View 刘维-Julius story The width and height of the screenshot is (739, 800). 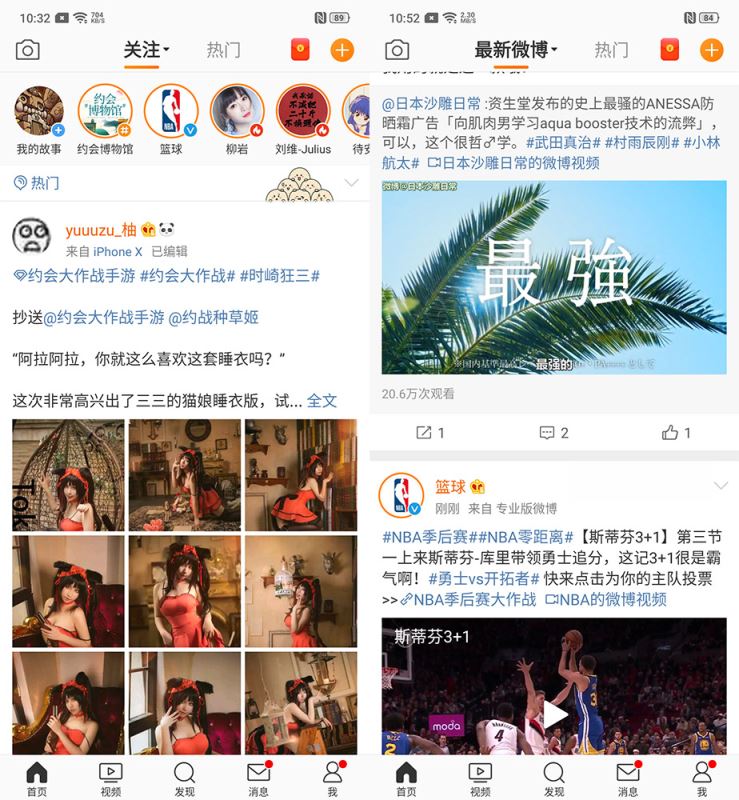[303, 112]
